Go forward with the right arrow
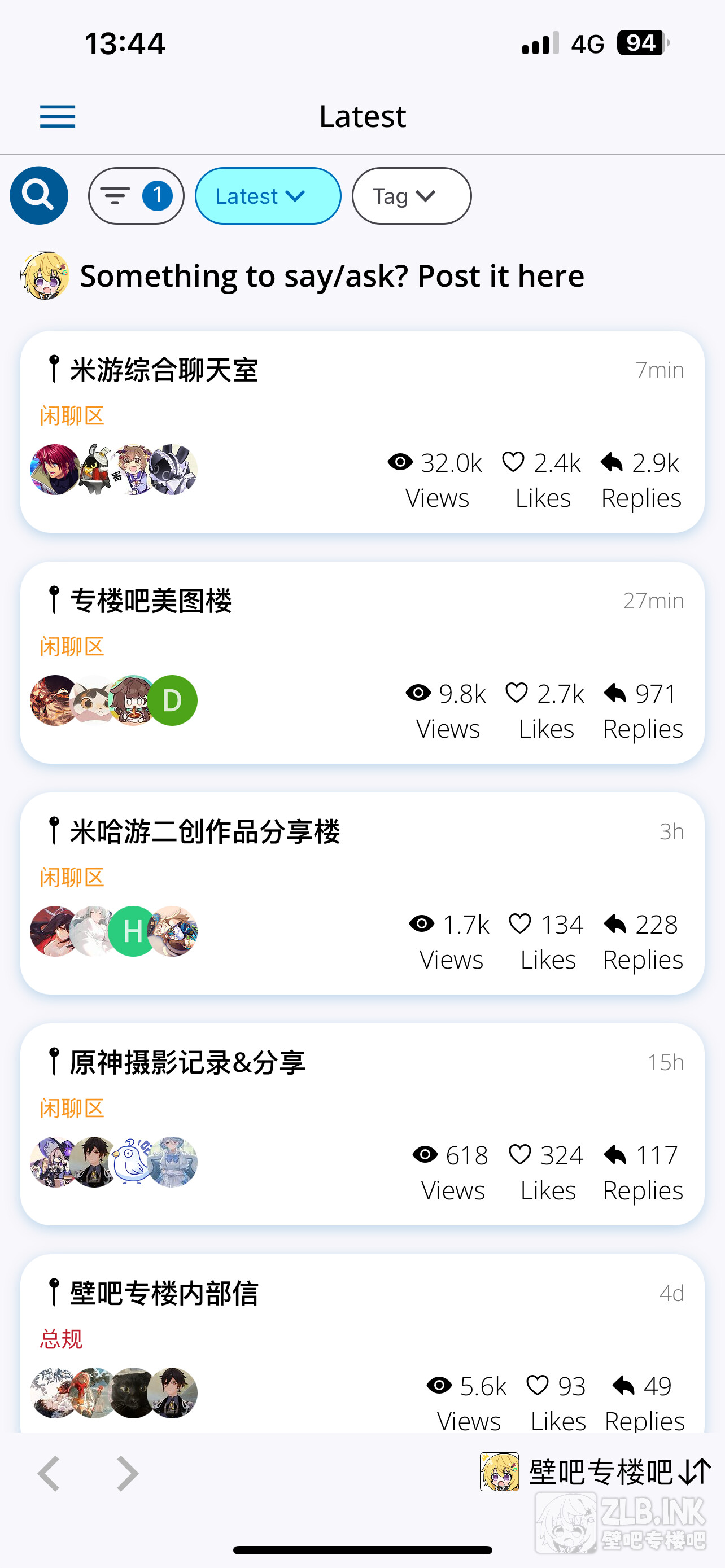 point(126,1474)
